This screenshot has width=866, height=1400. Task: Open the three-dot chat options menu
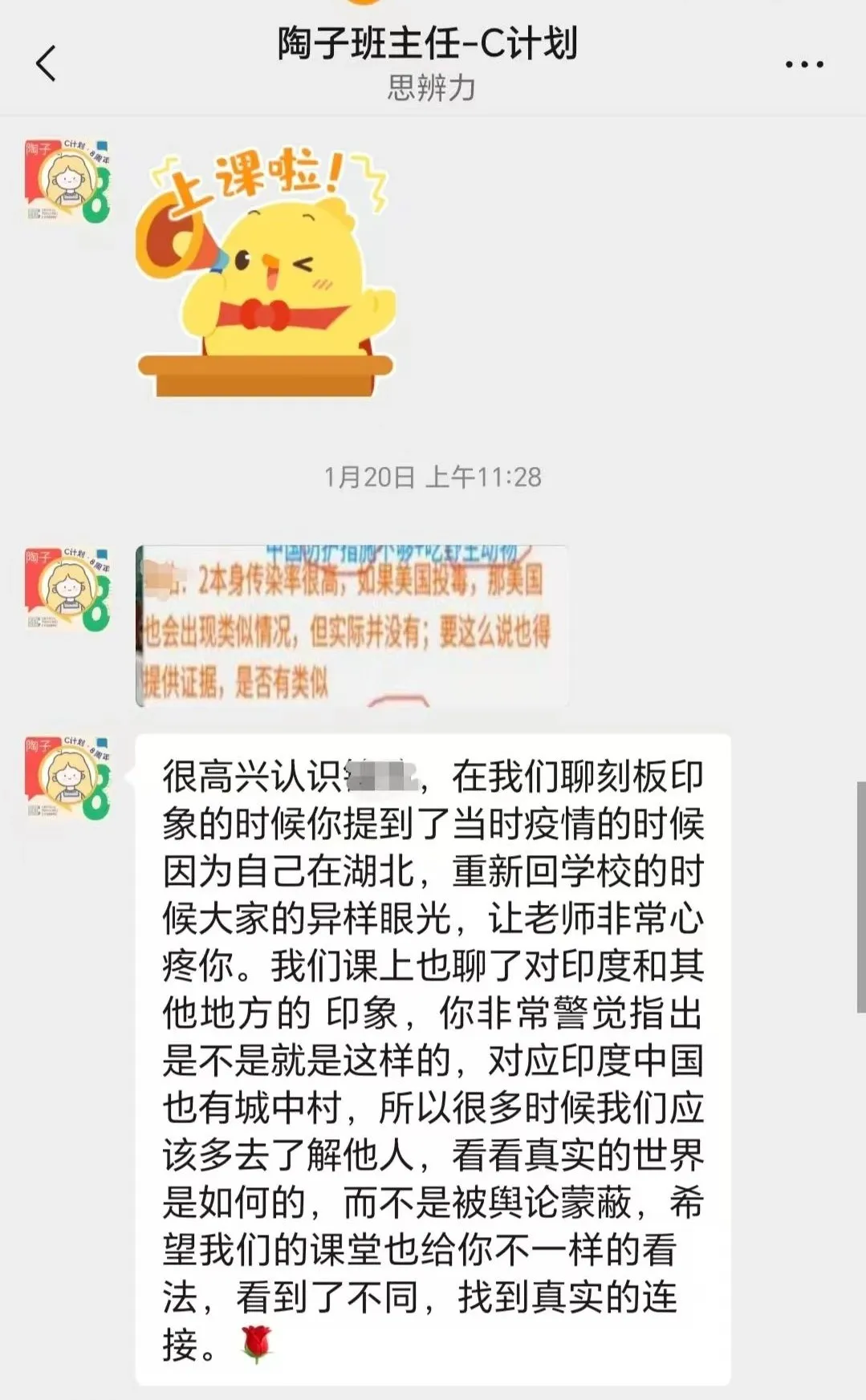pyautogui.click(x=804, y=64)
